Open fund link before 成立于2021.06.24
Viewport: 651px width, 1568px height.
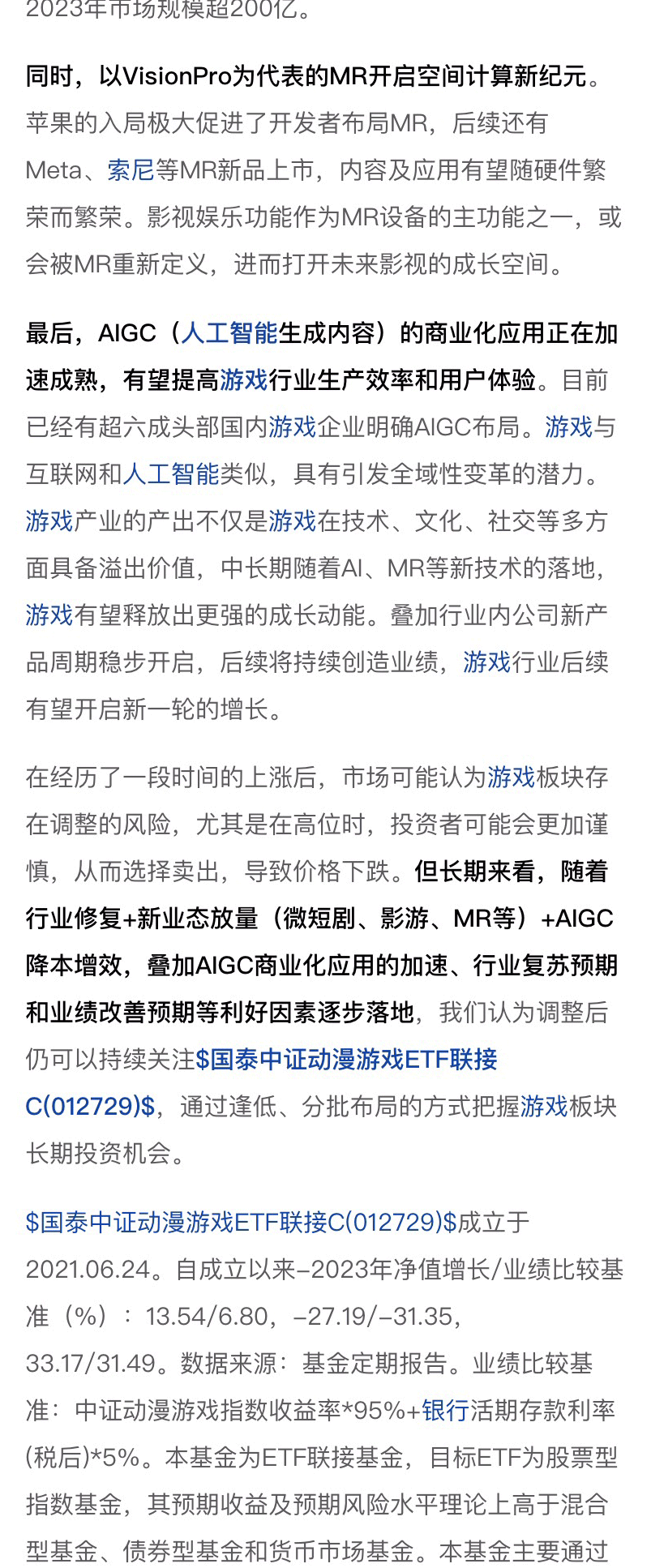[x=241, y=1222]
